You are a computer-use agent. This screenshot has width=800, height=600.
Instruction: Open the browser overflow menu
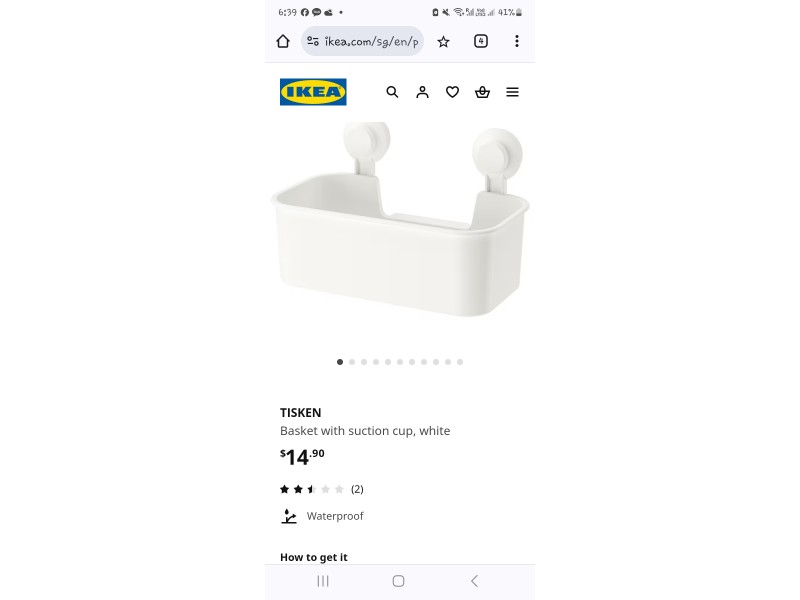[517, 41]
